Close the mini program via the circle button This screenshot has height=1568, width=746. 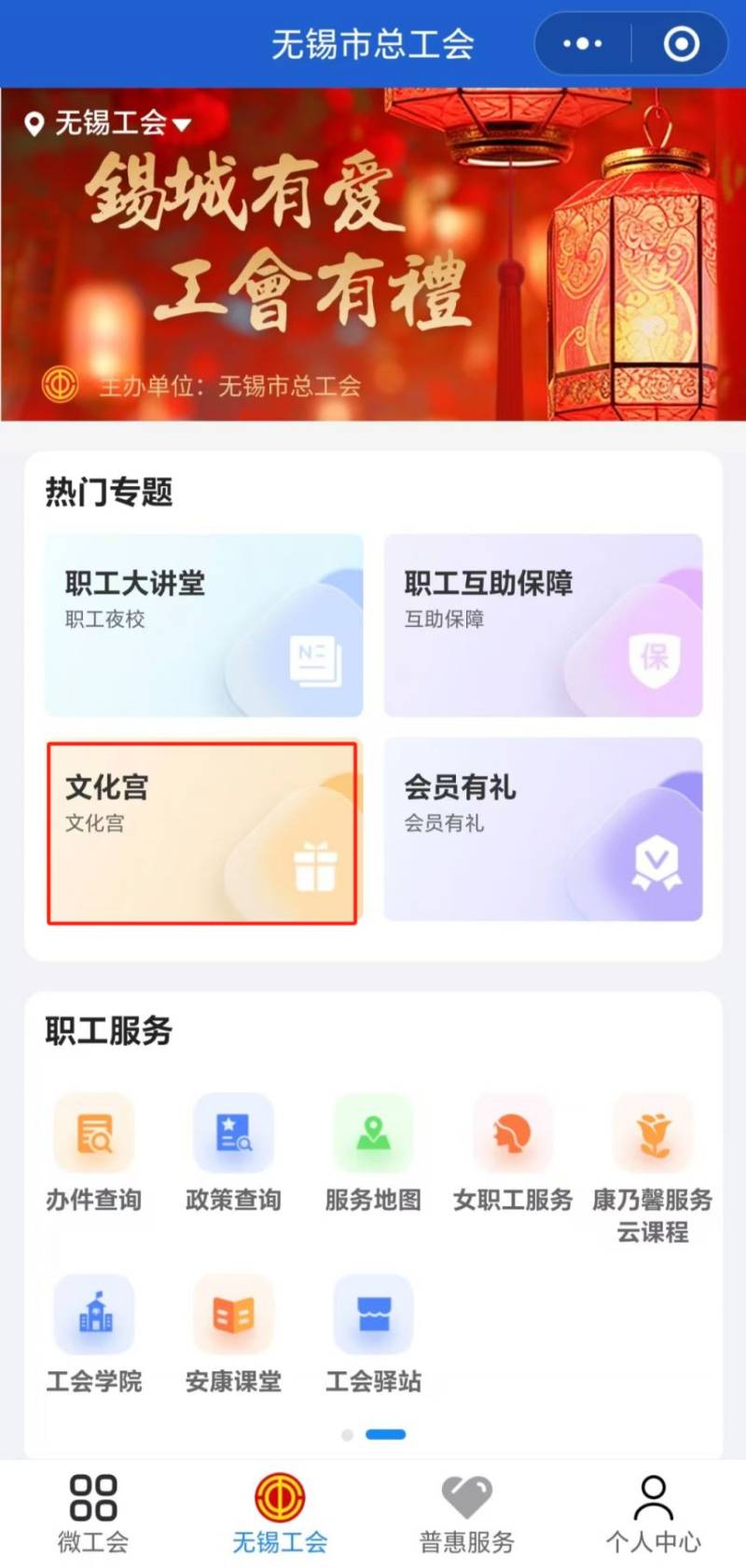tap(682, 44)
